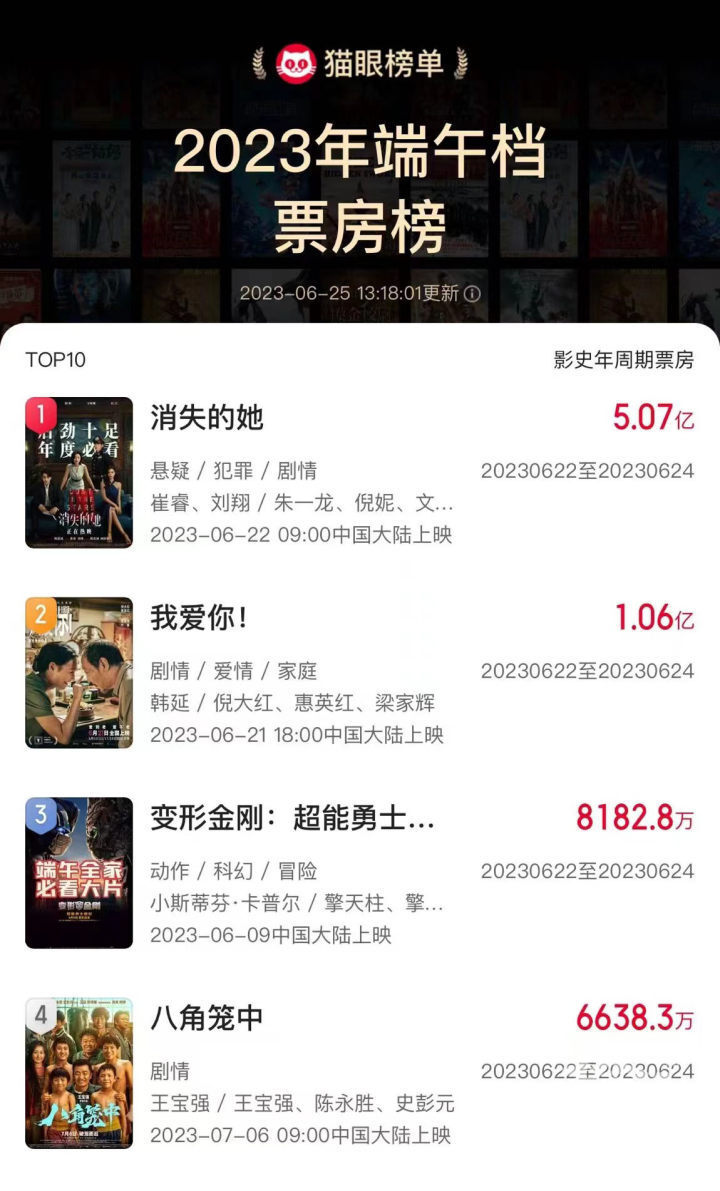Viewport: 720px width, 1191px height.
Task: Open the info icon beside the update time
Action: (x=473, y=294)
